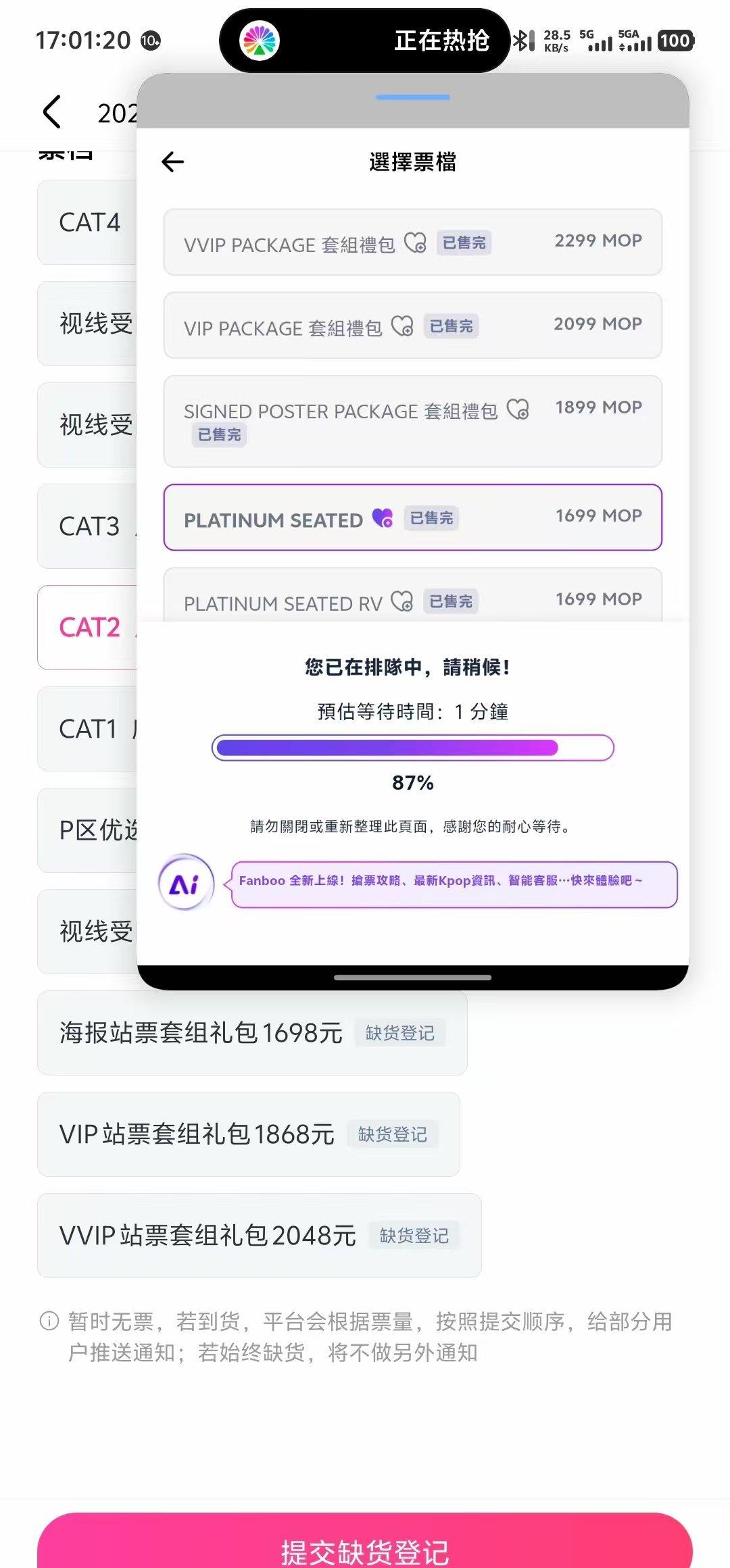730x1568 pixels.
Task: Select the CAT4 ticket tier
Action: pos(88,222)
